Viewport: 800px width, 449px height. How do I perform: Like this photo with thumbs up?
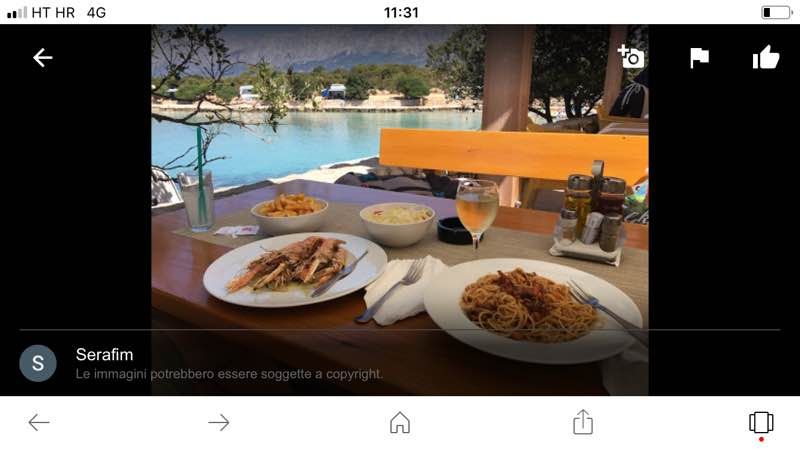click(765, 57)
